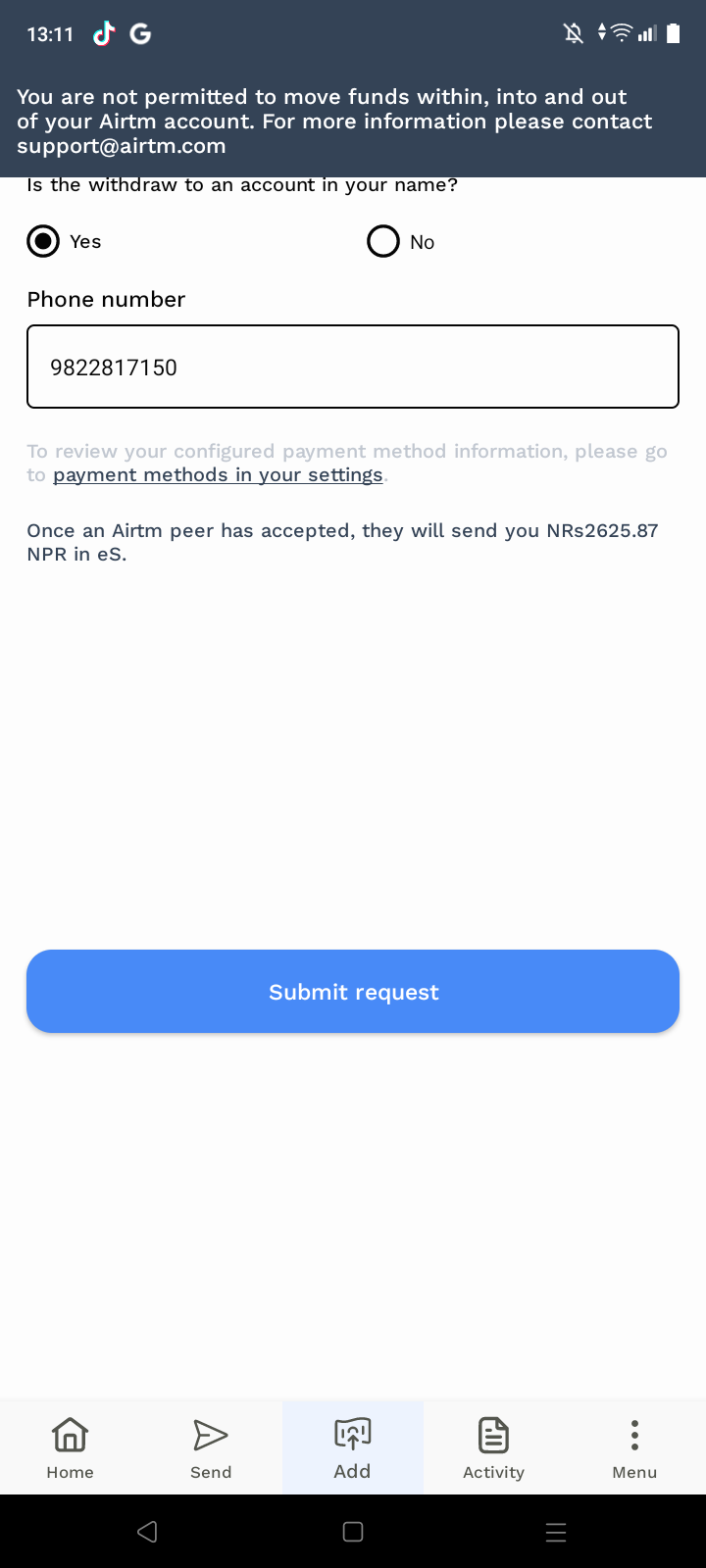Choose No for account in your name
The height and width of the screenshot is (1568, 706).
383,241
